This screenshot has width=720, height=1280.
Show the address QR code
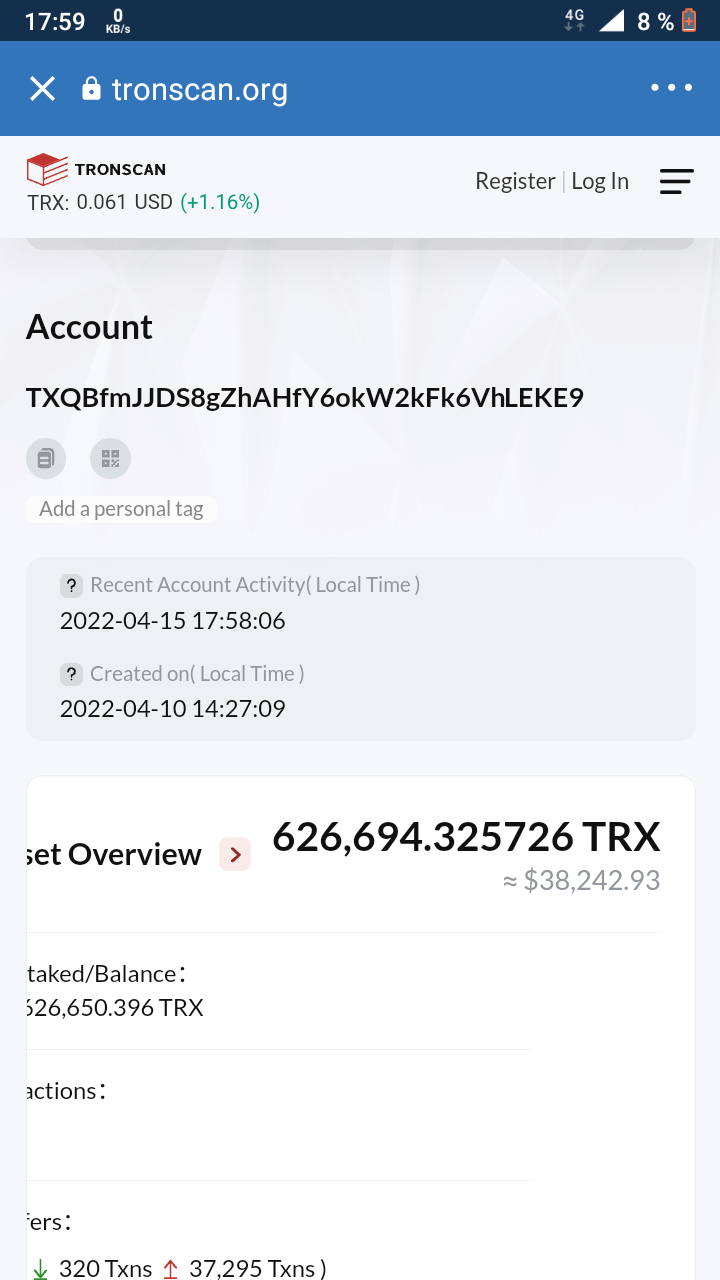[x=110, y=459]
